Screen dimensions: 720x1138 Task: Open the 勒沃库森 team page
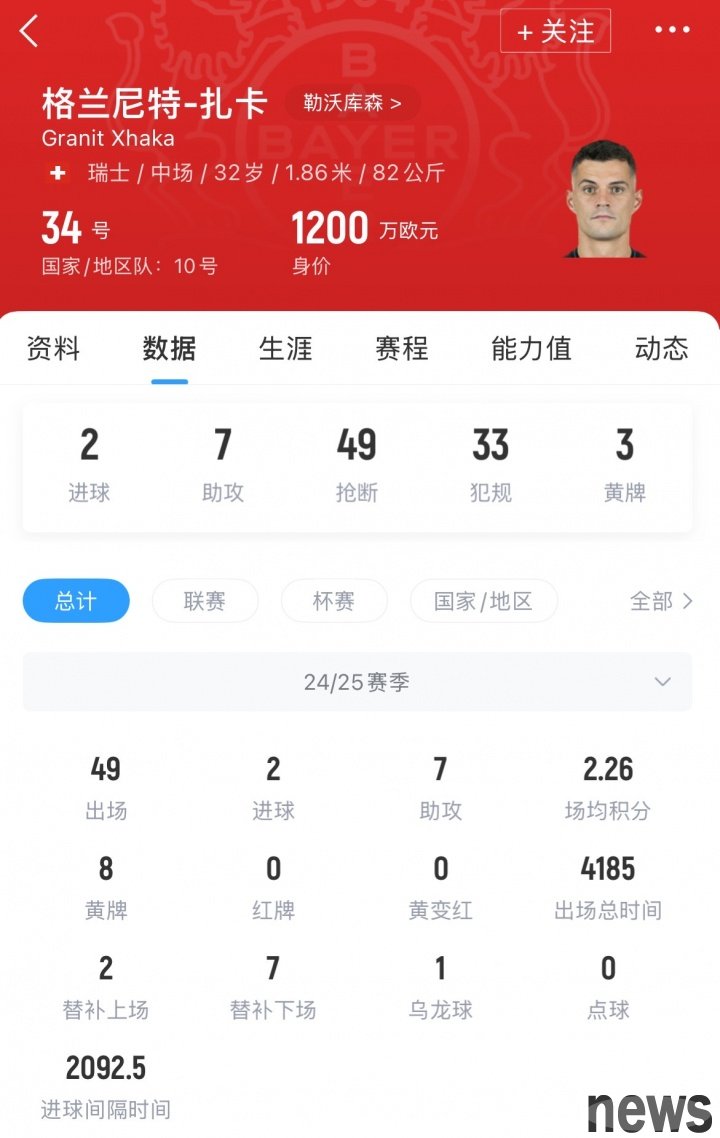click(352, 103)
